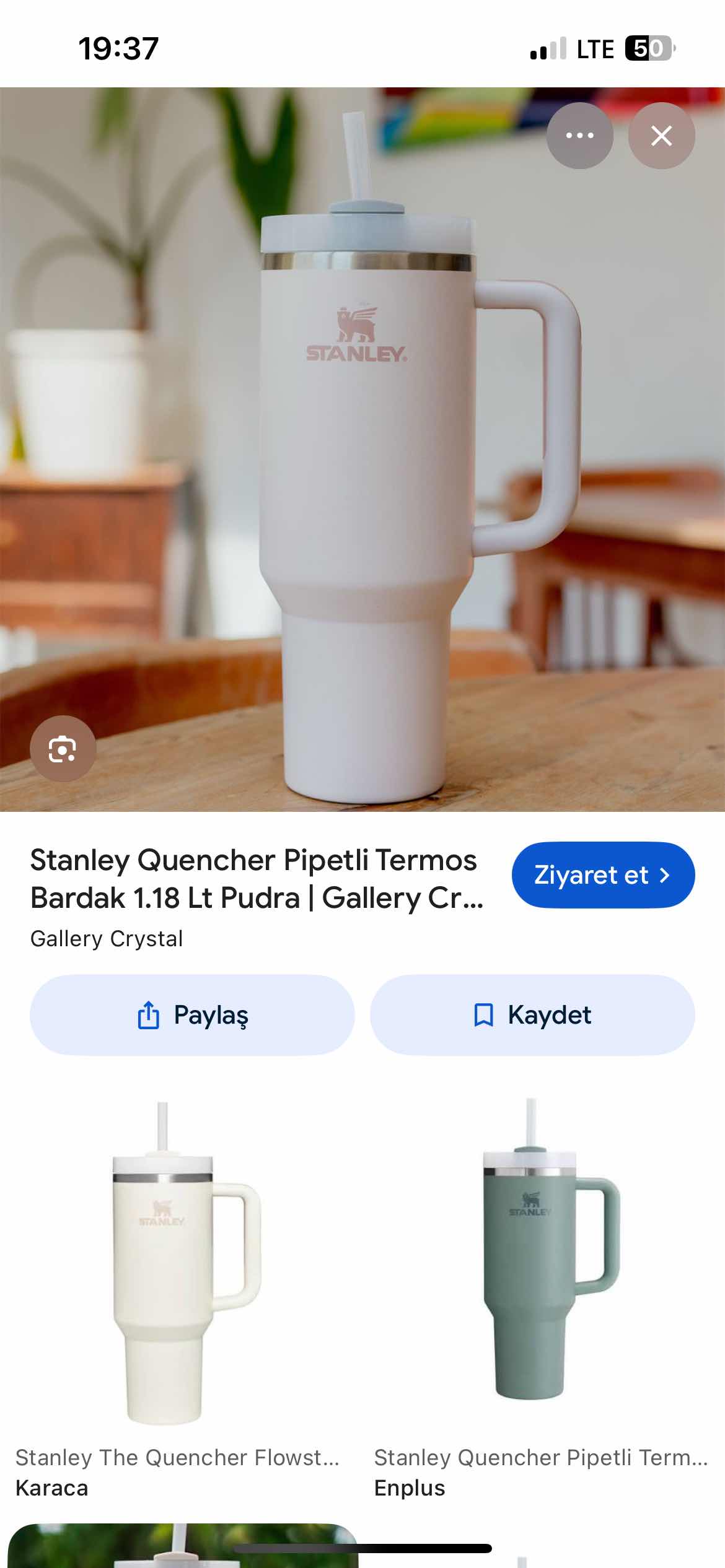Search this image with Lens

click(63, 749)
